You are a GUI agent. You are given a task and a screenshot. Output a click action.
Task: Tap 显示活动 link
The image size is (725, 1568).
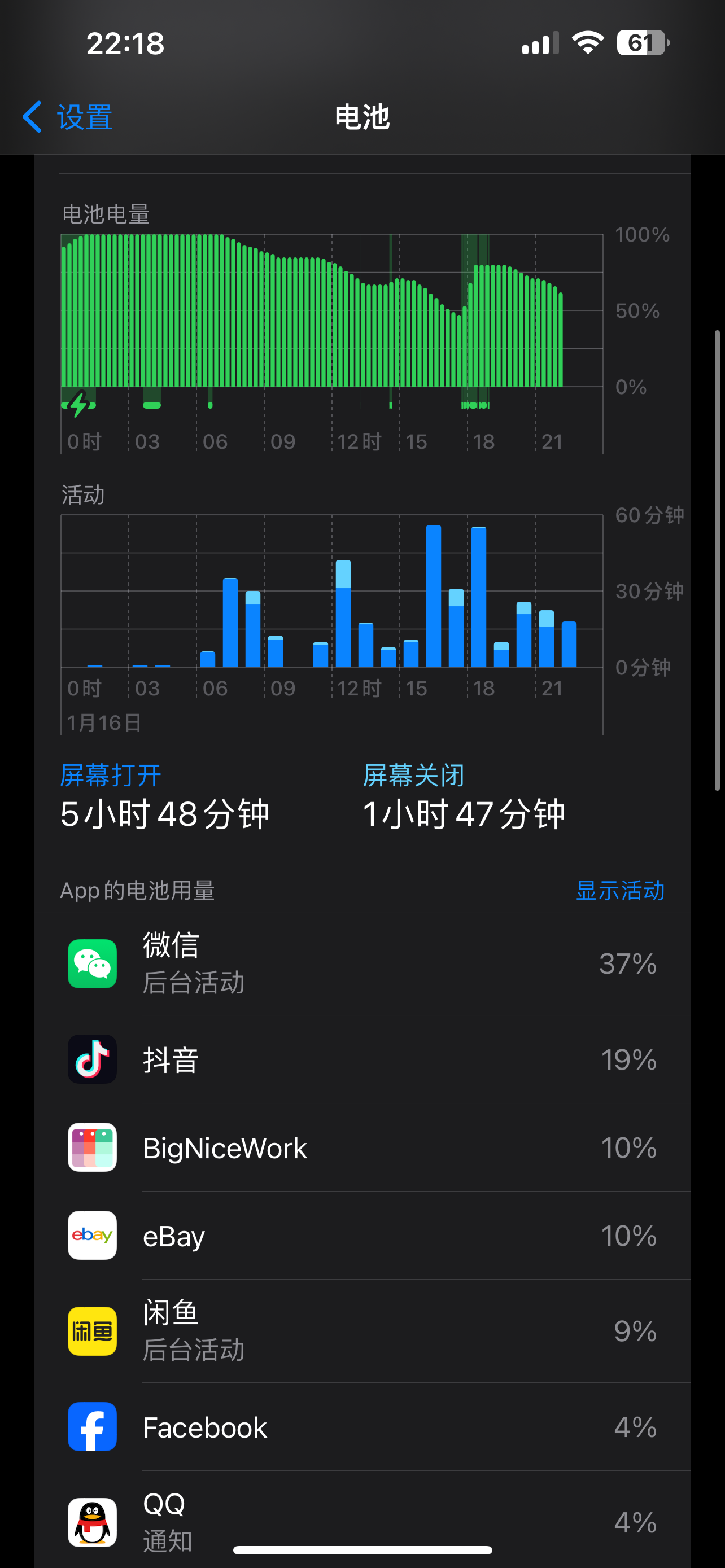(619, 891)
